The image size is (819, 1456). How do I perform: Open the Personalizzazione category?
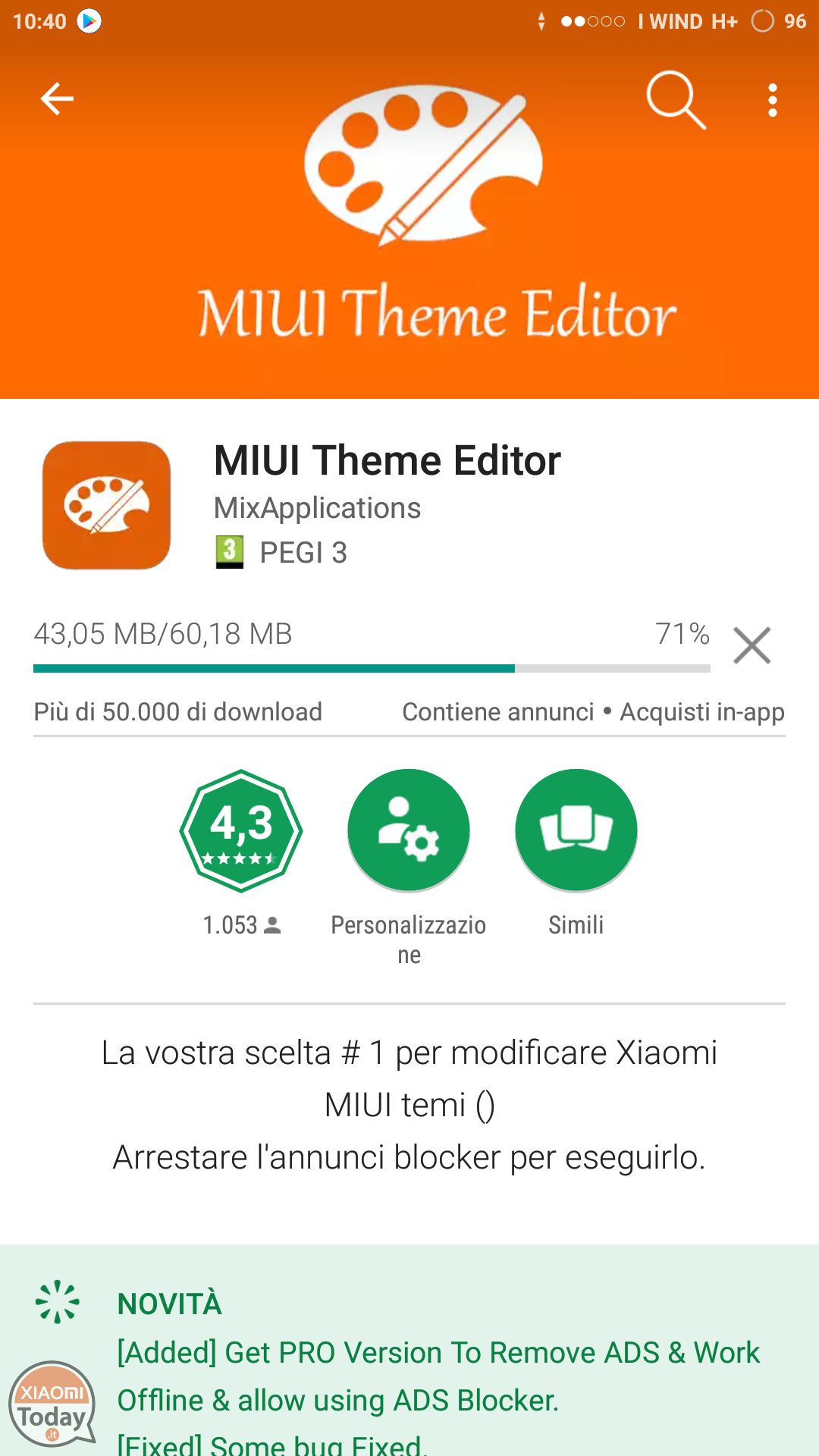click(x=409, y=831)
